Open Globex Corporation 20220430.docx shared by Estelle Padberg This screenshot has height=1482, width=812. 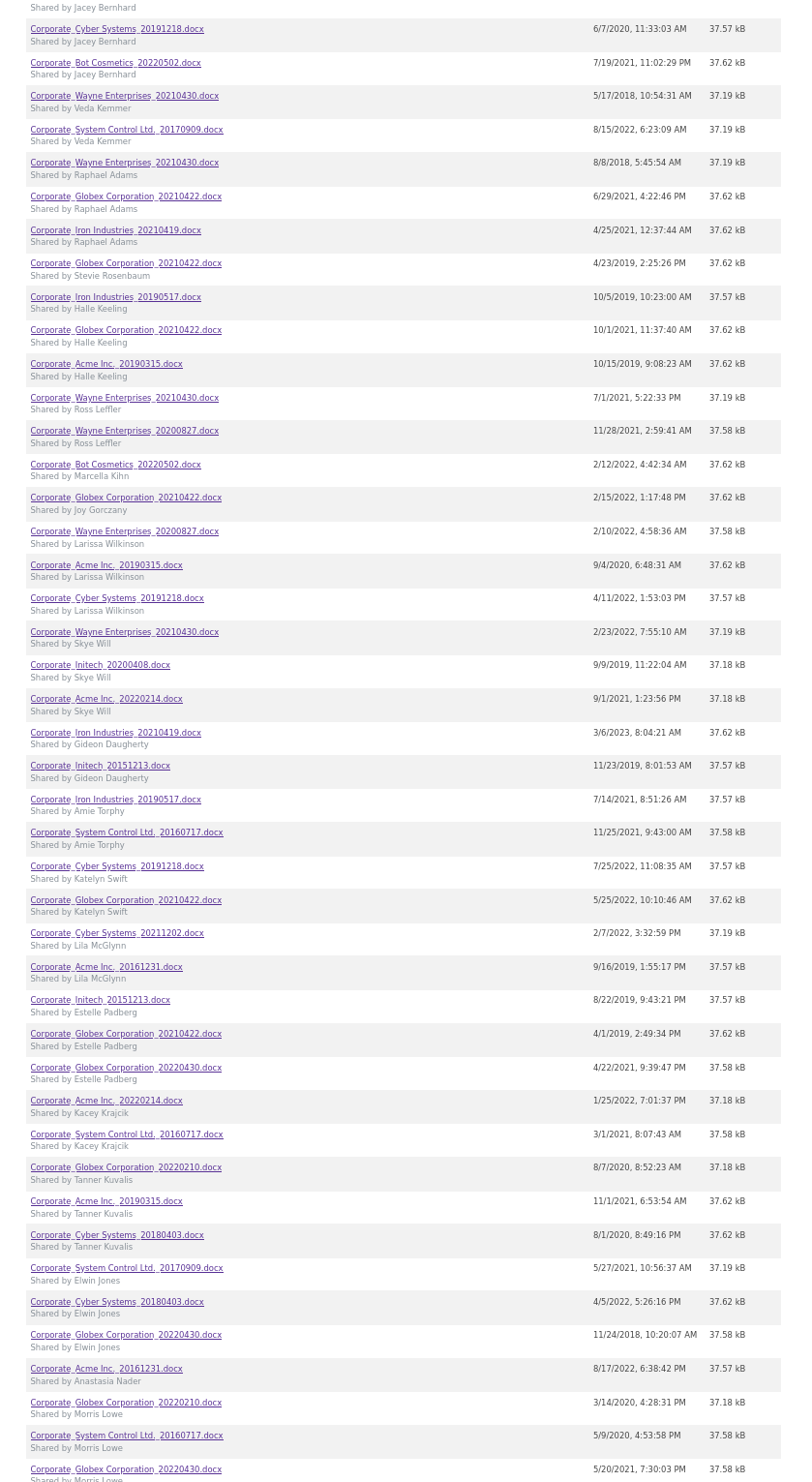click(x=125, y=1068)
